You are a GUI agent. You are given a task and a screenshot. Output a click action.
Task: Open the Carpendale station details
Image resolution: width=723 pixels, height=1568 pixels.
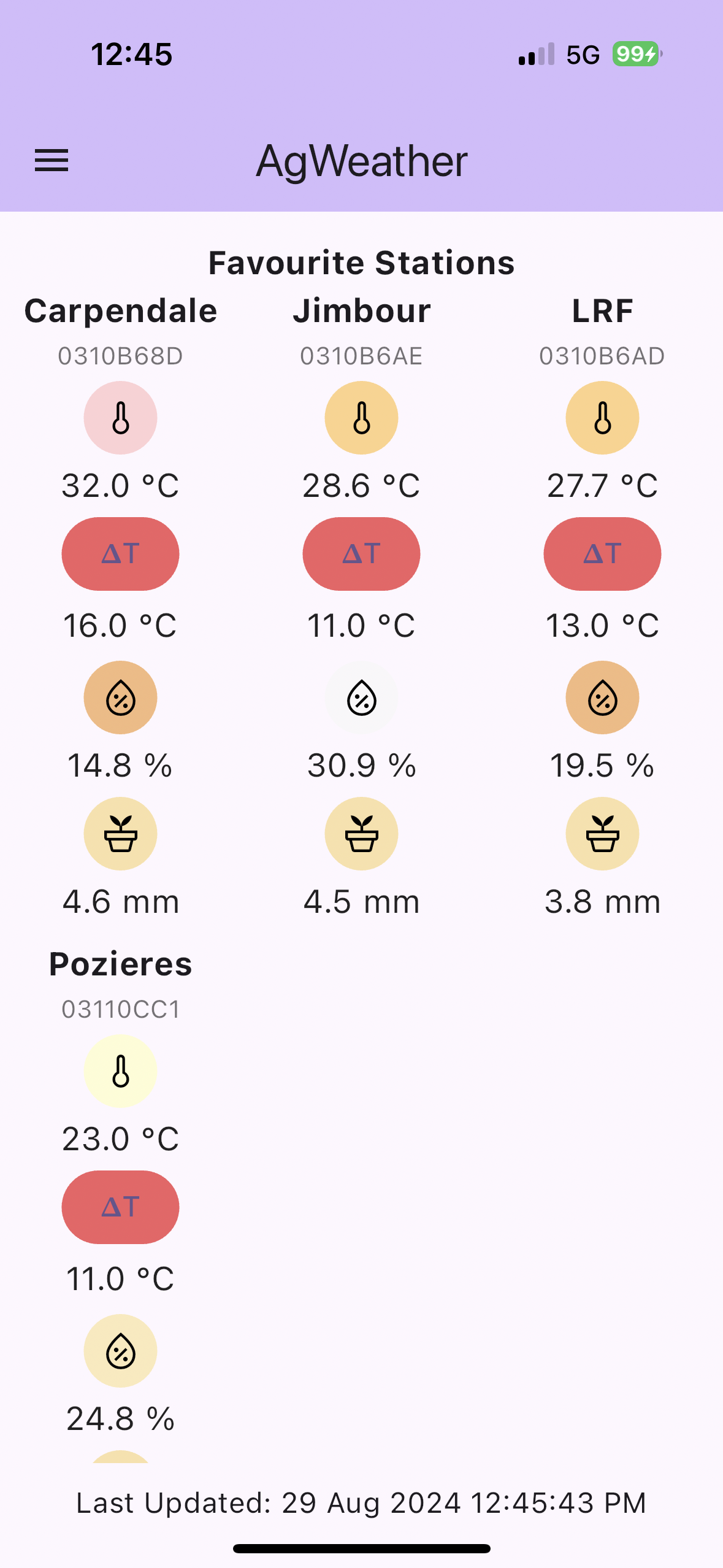point(121,311)
